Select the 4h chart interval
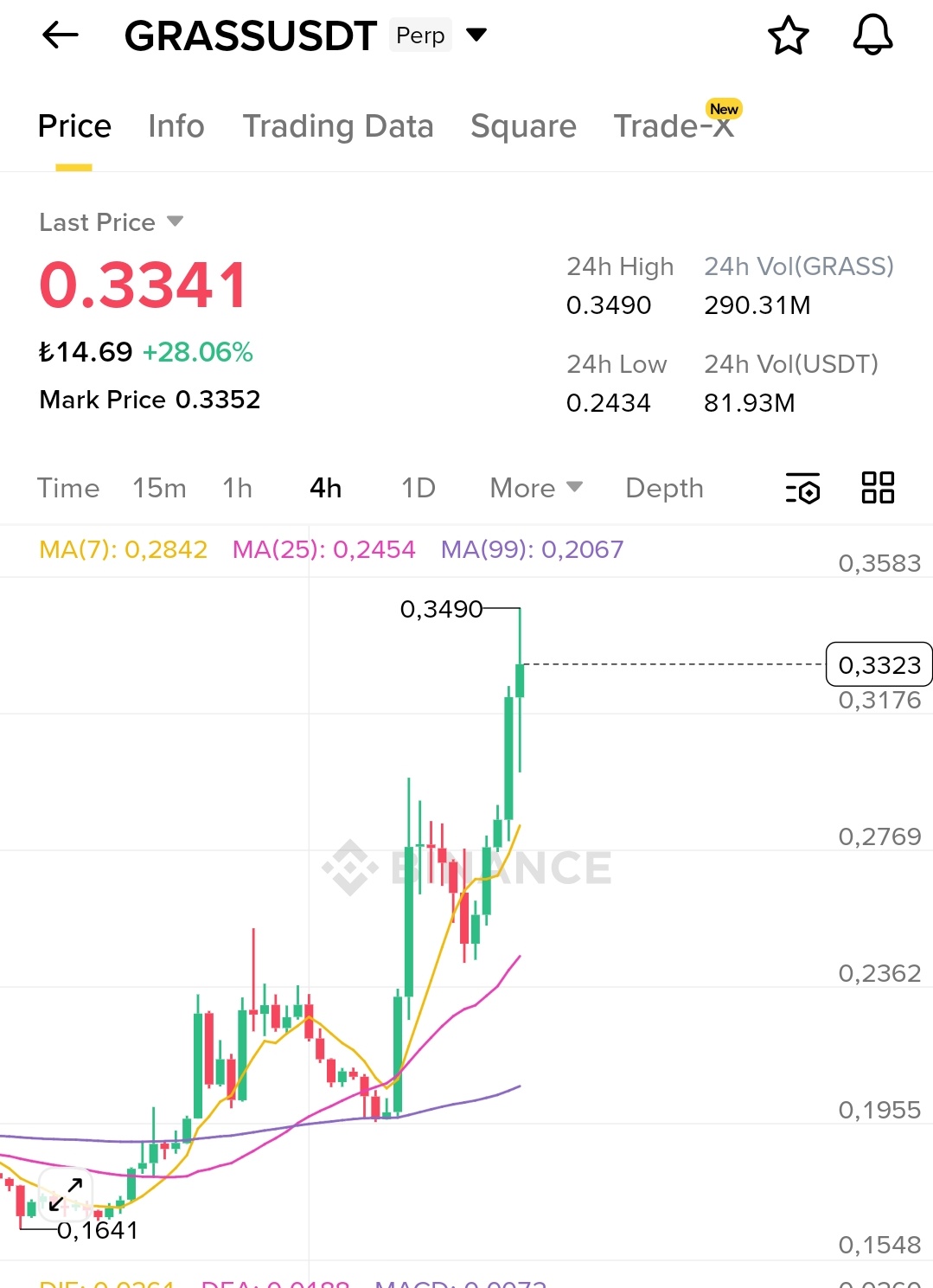This screenshot has height=1288, width=933. (x=325, y=488)
